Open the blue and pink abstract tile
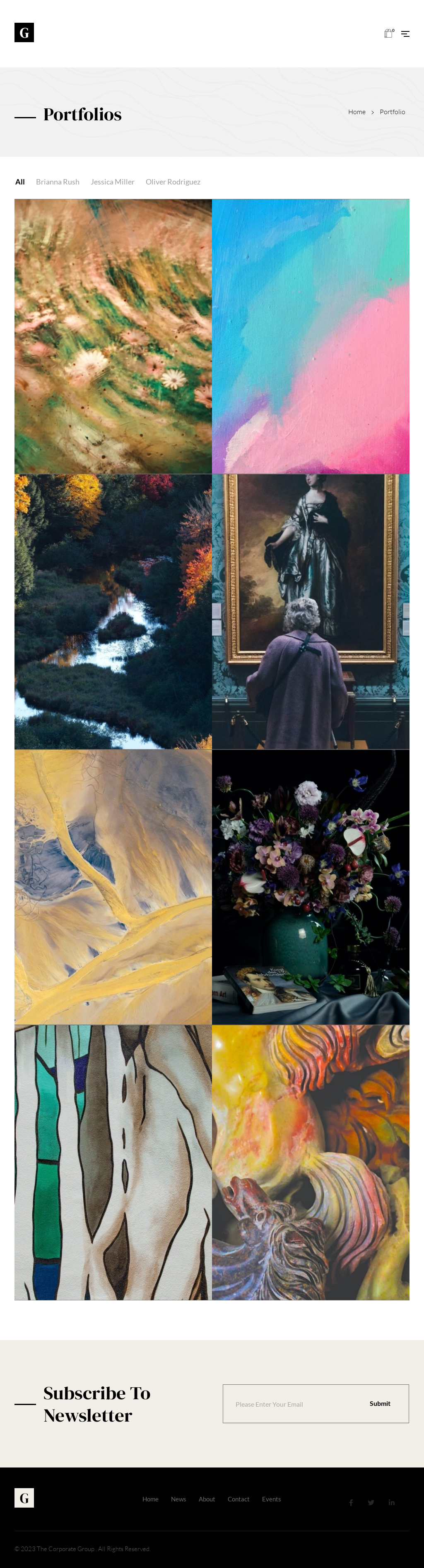This screenshot has height=1568, width=424. [311, 337]
